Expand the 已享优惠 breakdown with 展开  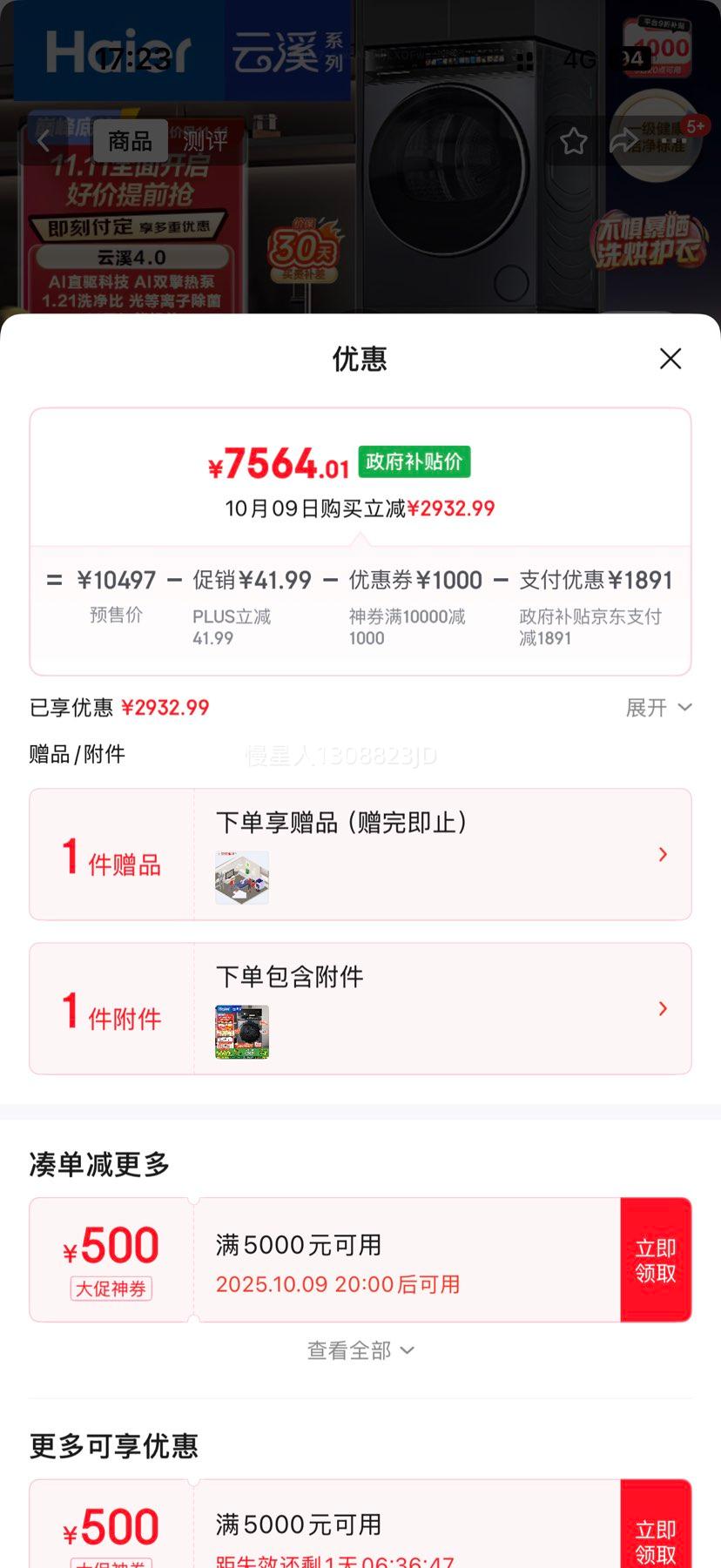click(658, 708)
